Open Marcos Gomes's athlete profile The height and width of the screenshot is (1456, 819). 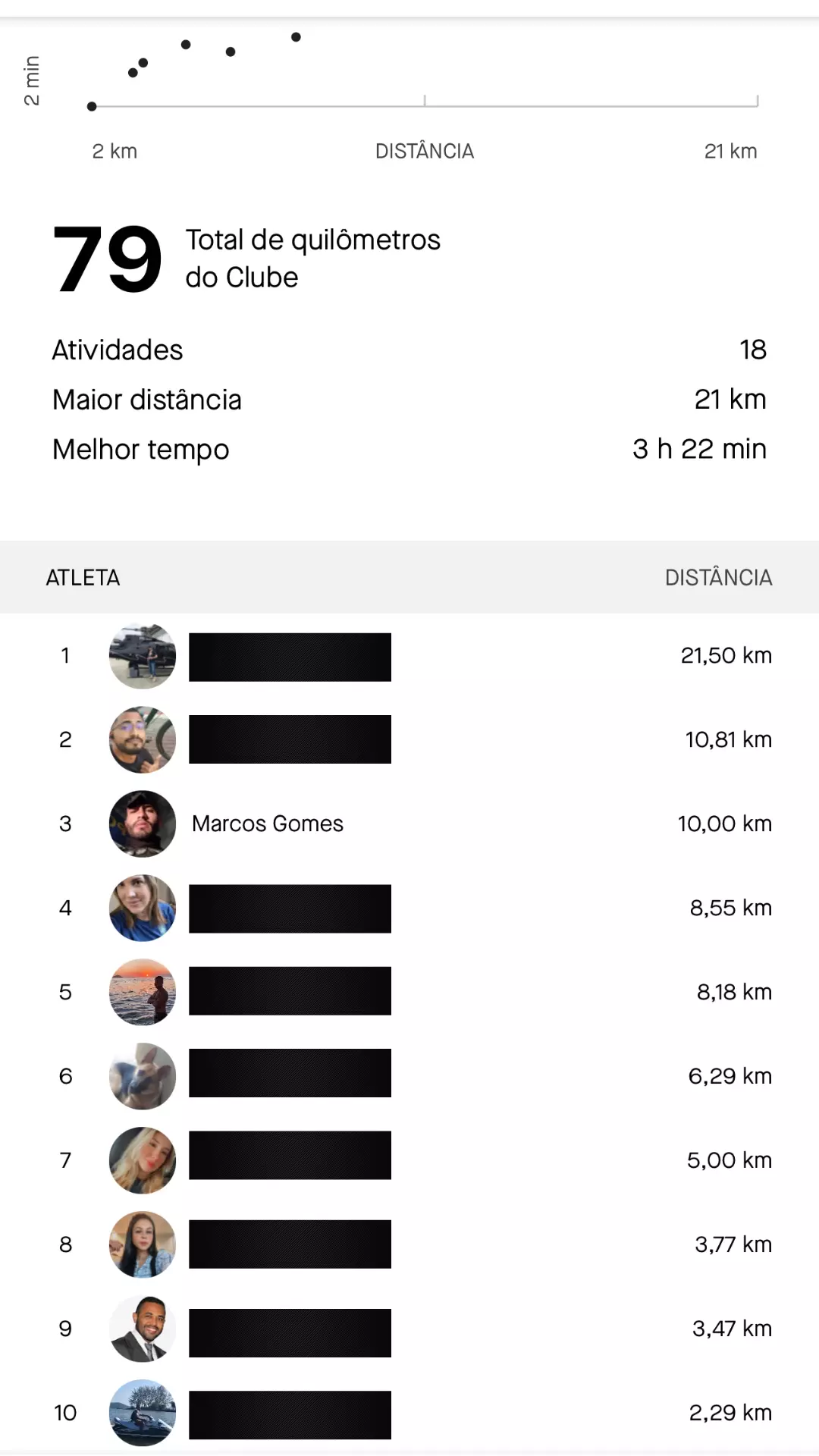267,824
